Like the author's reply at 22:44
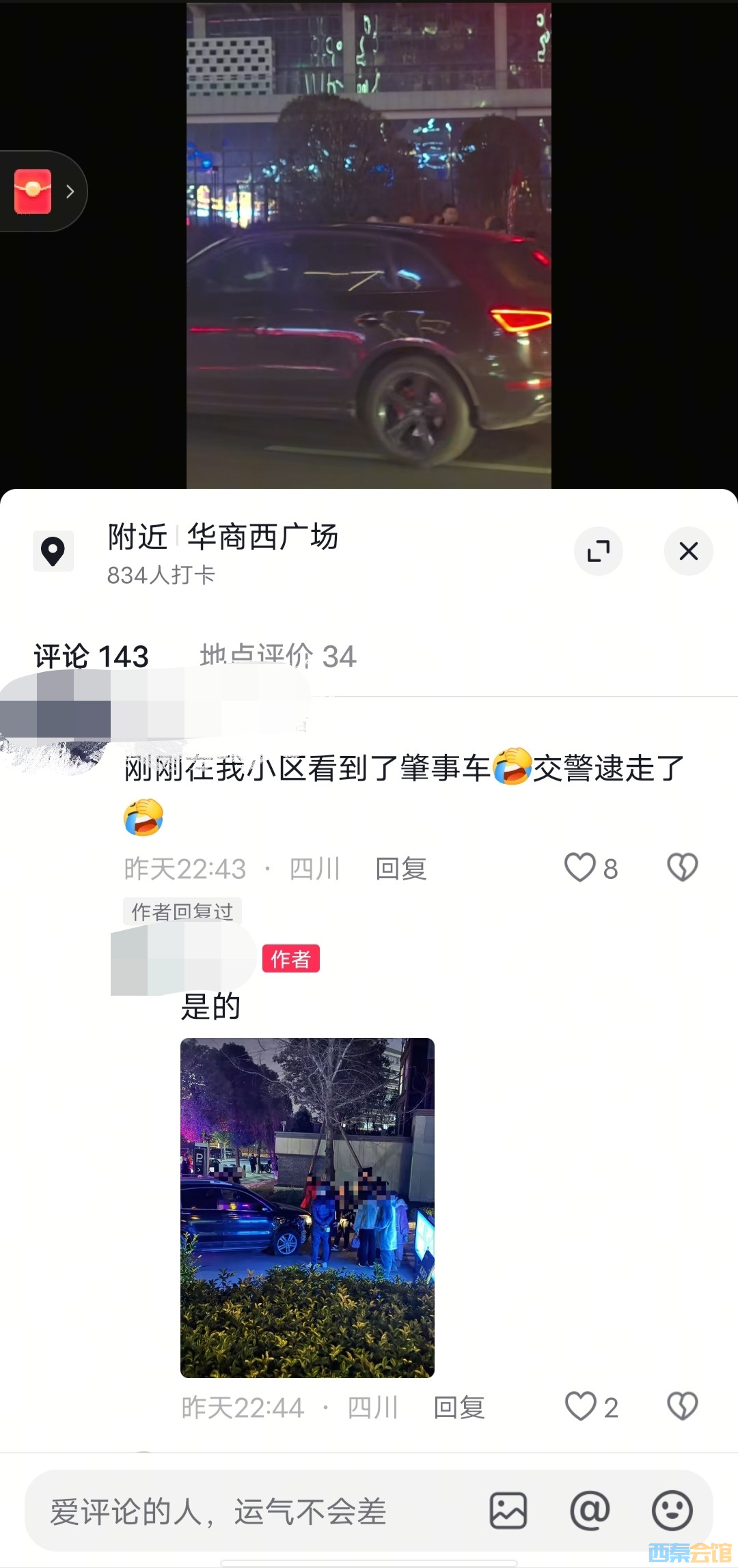Viewport: 738px width, 1568px height. 581,1407
